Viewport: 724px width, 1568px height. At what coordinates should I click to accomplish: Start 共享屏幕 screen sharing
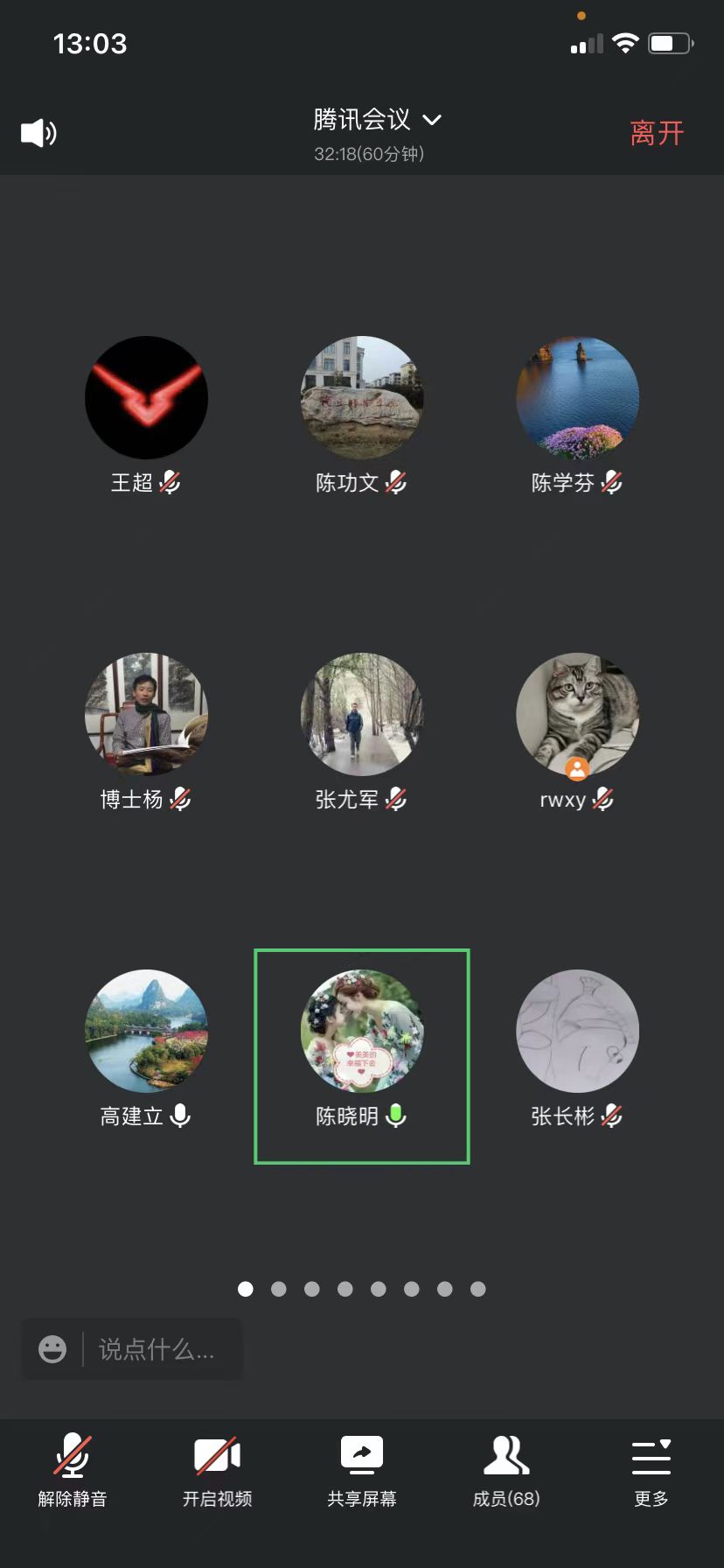pyautogui.click(x=362, y=1472)
